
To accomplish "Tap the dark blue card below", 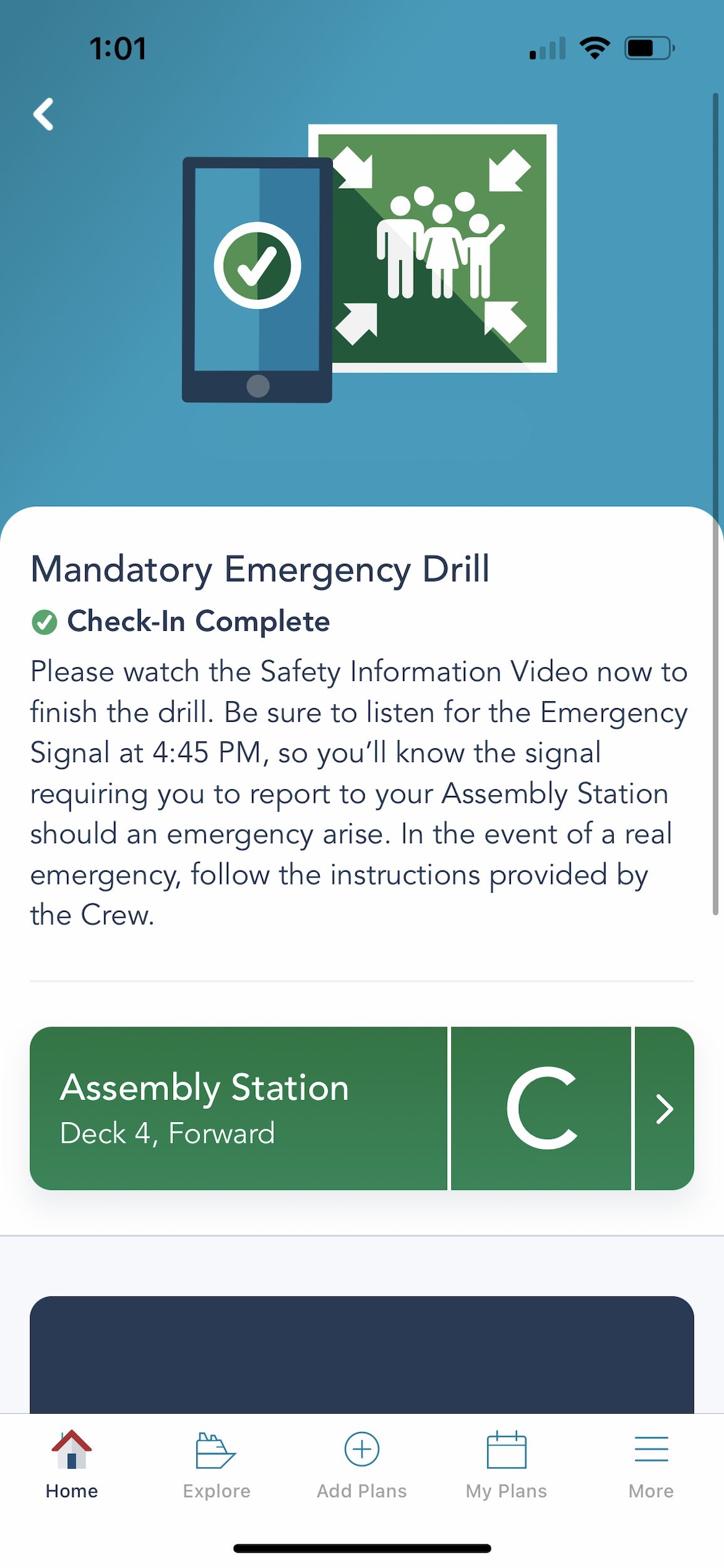I will [x=362, y=1354].
